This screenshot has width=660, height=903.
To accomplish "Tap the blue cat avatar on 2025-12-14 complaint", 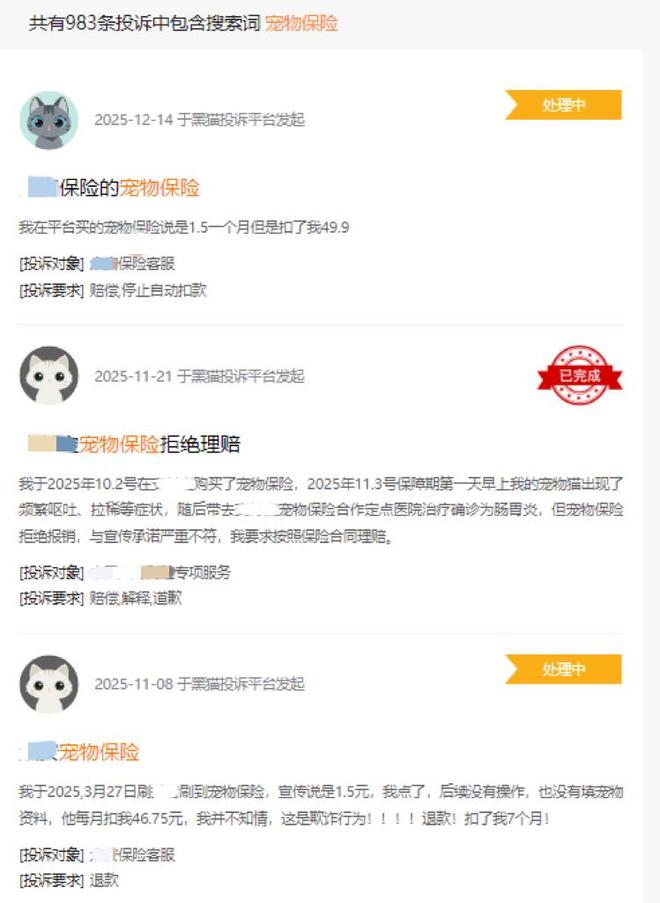I will [x=49, y=120].
